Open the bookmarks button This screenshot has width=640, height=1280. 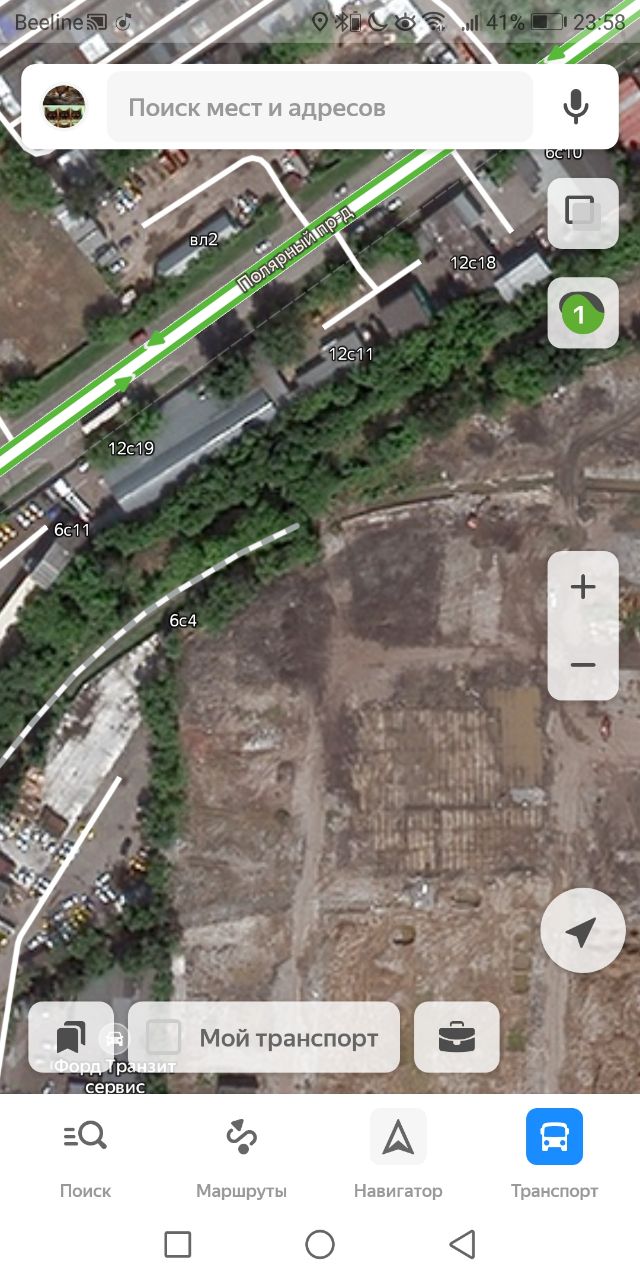71,1037
